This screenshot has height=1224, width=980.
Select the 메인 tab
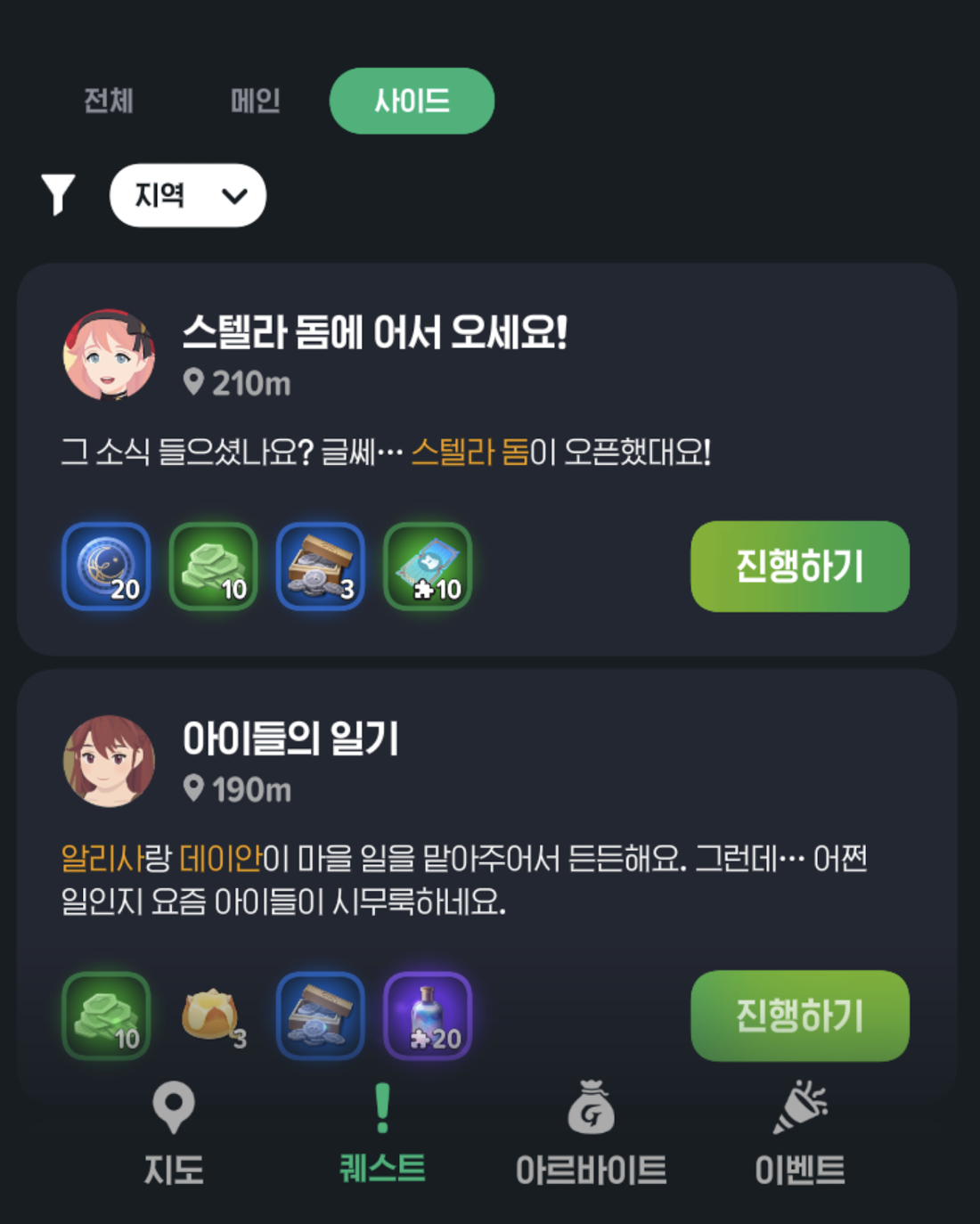tap(257, 102)
